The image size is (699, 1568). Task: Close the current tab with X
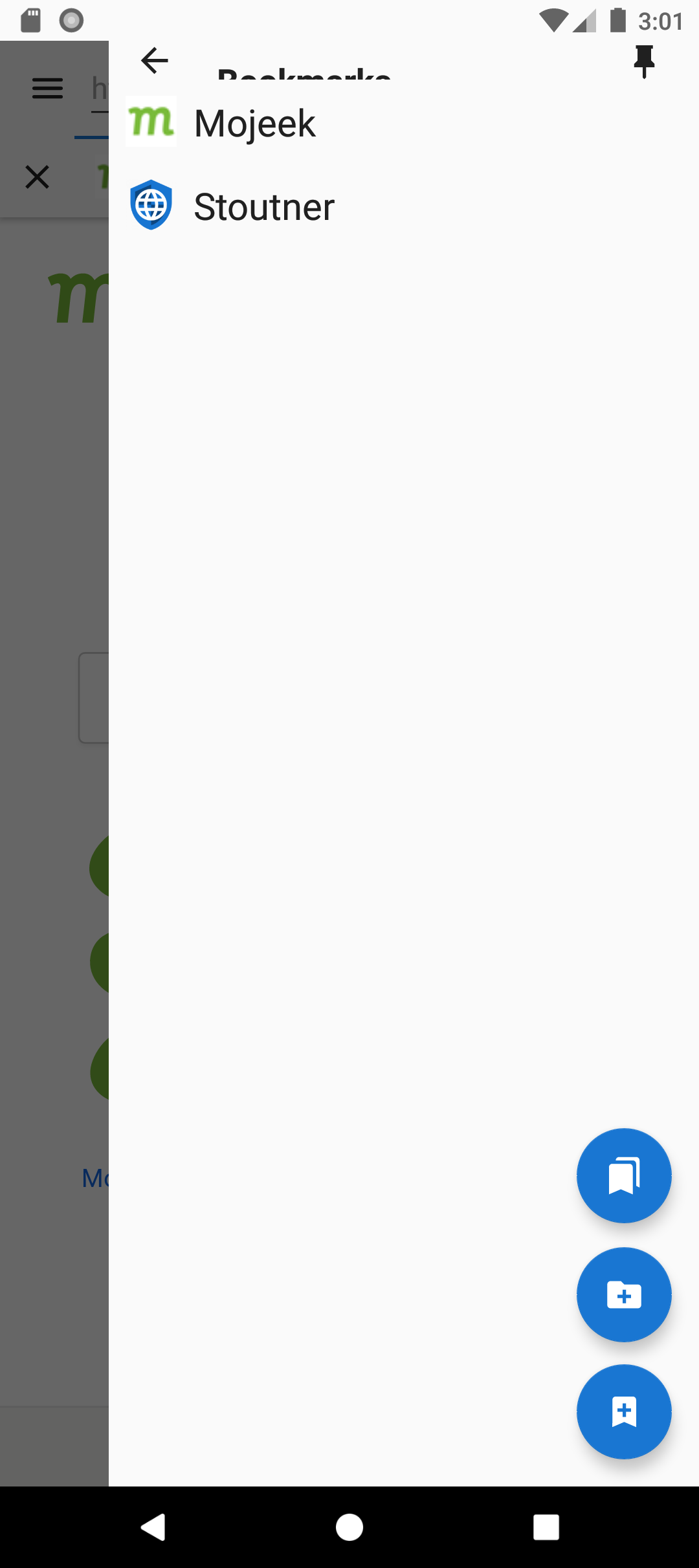tap(37, 177)
